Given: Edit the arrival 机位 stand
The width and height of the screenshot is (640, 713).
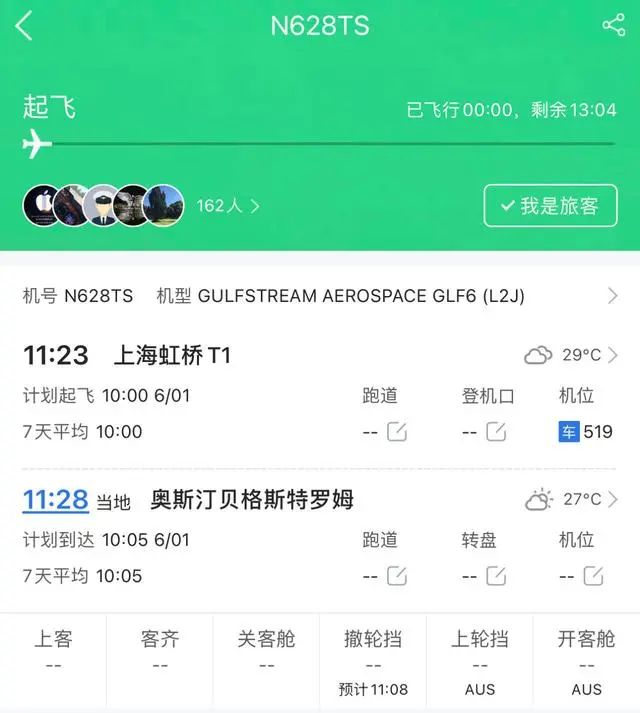Looking at the screenshot, I should tap(593, 576).
